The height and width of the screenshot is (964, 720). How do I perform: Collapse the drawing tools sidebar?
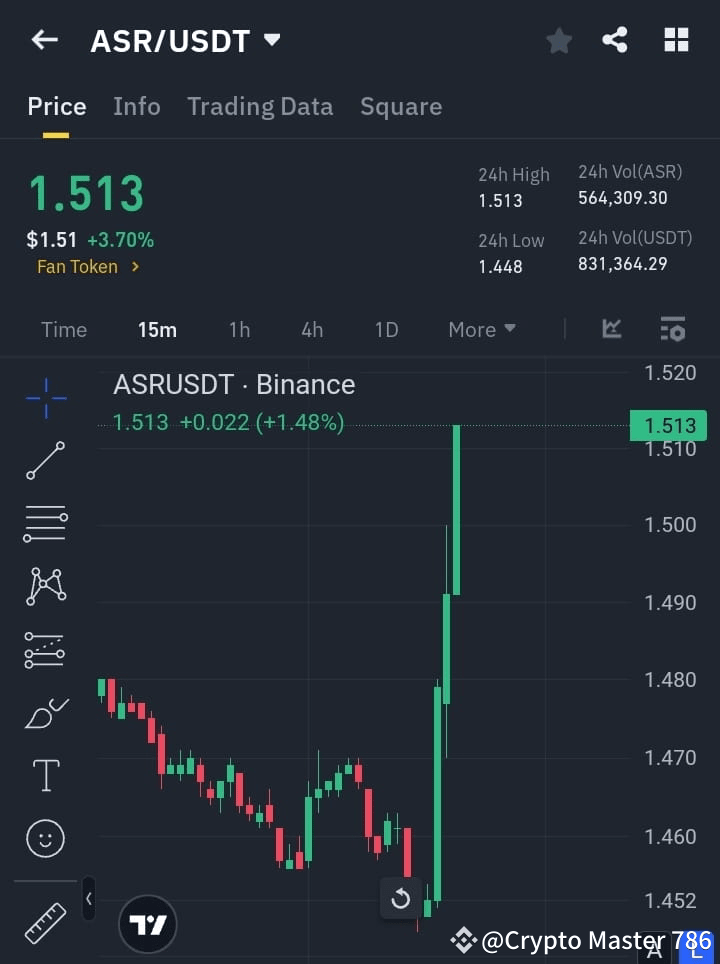88,899
